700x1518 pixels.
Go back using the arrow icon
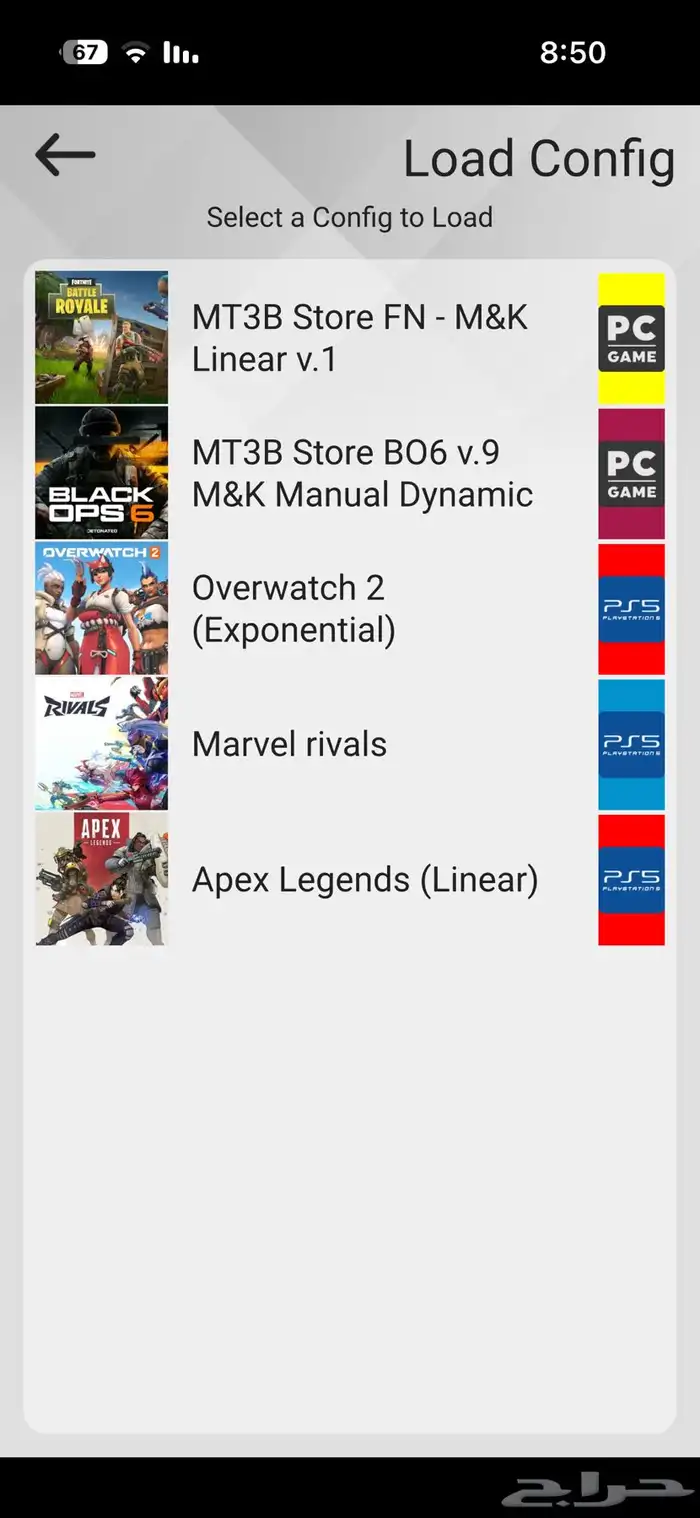(x=65, y=155)
